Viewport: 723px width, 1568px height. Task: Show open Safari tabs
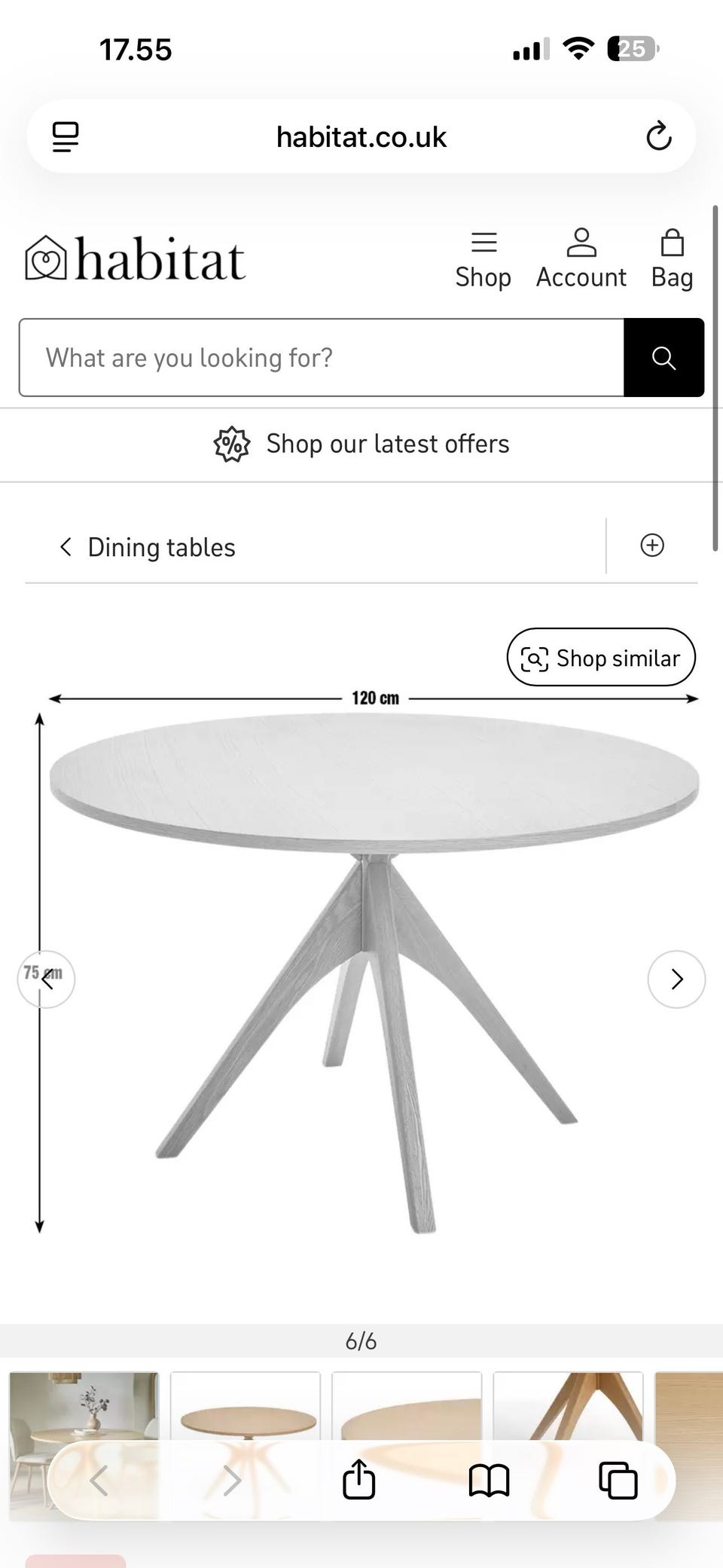pyautogui.click(x=618, y=1481)
